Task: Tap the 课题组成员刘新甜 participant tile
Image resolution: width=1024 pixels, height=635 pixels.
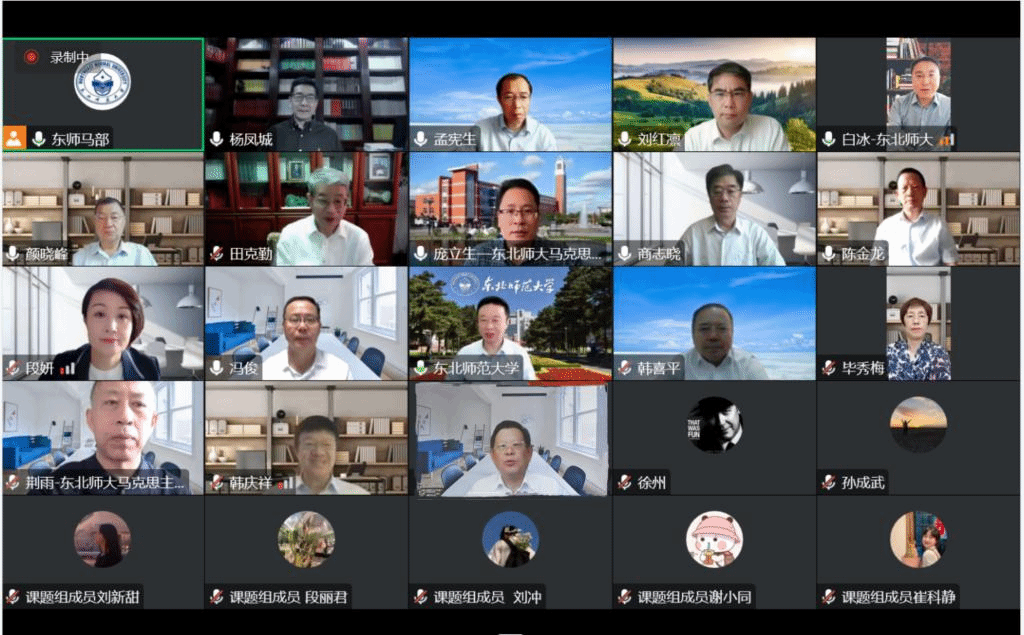Action: pyautogui.click(x=102, y=552)
